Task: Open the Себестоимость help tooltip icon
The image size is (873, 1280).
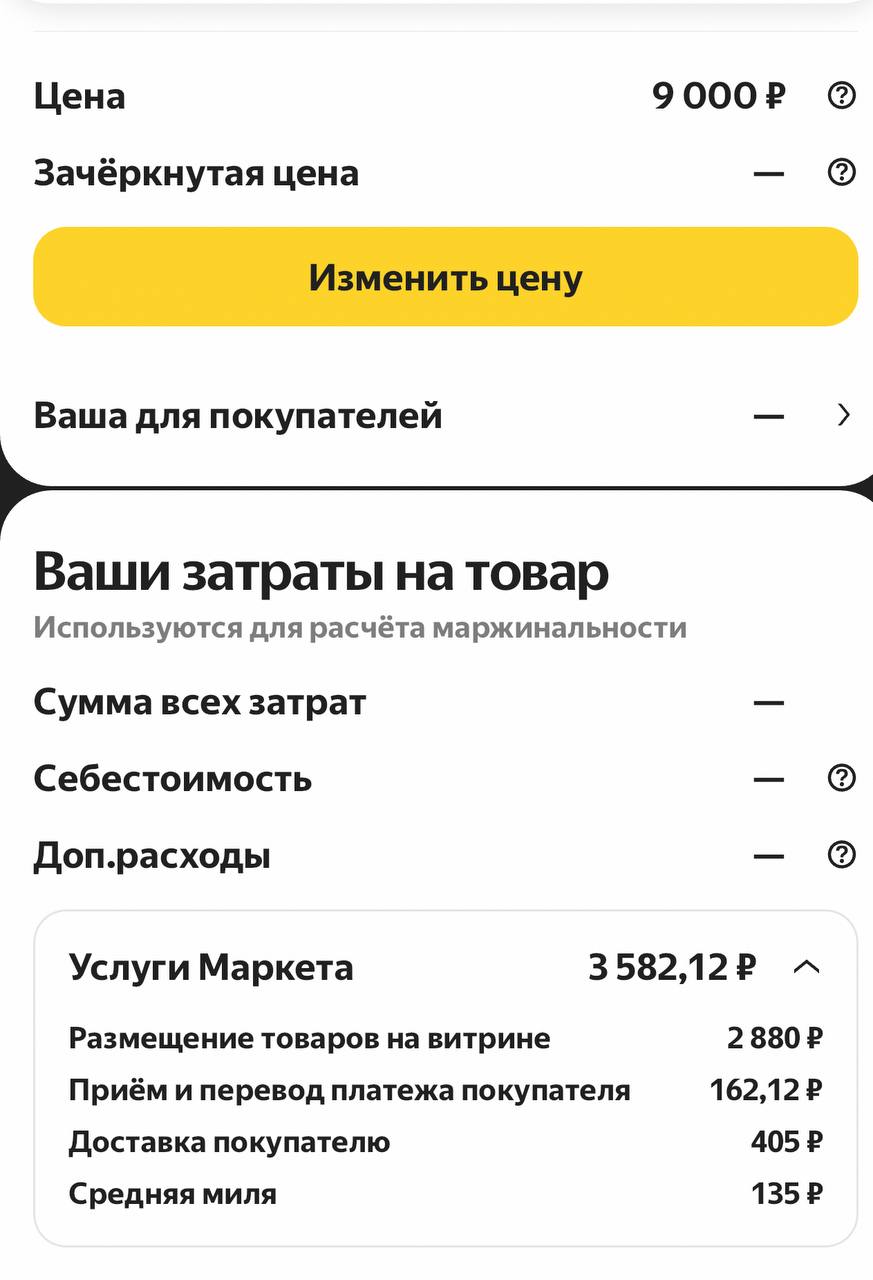Action: tap(842, 778)
